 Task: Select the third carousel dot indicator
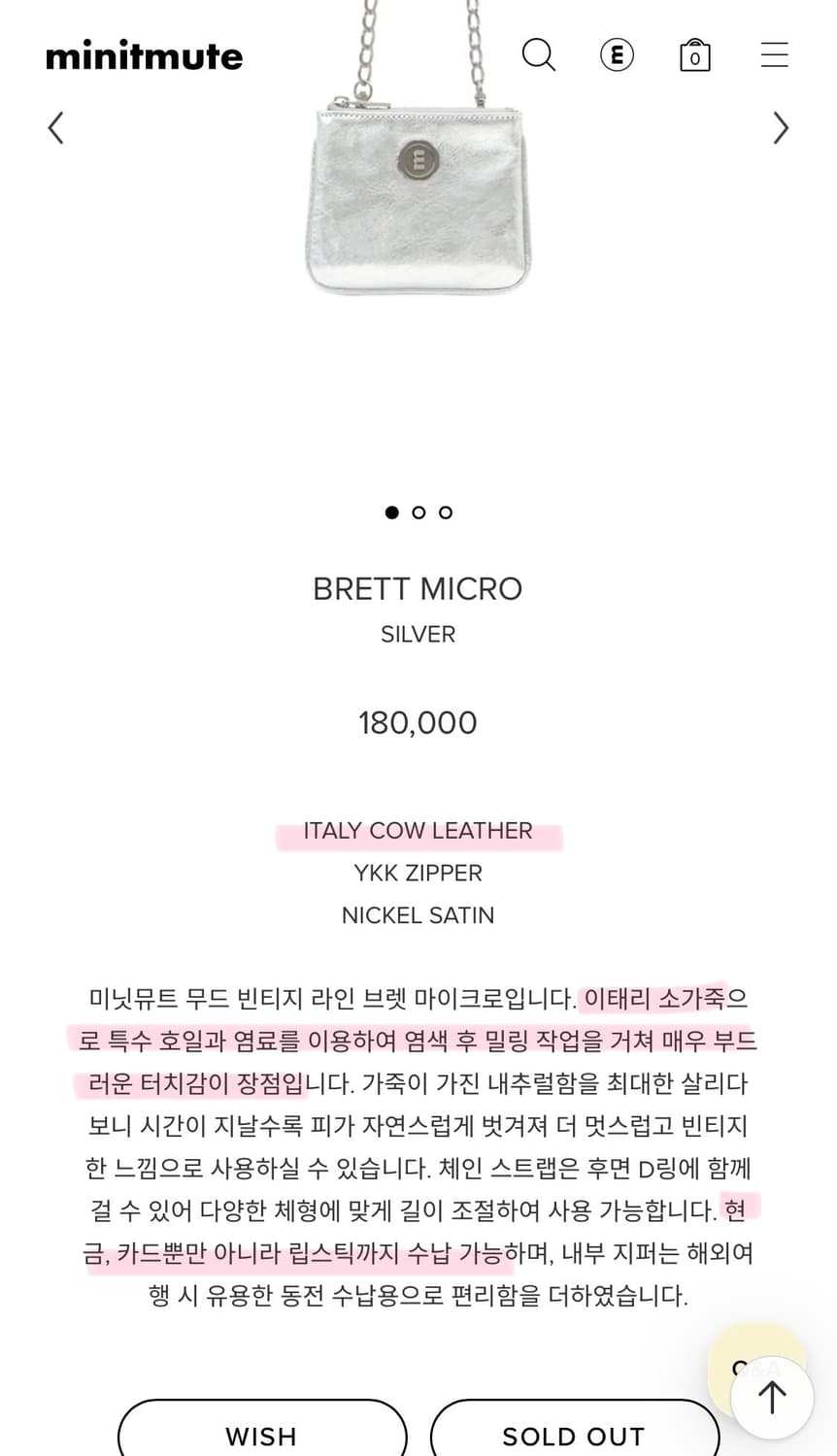[x=445, y=512]
